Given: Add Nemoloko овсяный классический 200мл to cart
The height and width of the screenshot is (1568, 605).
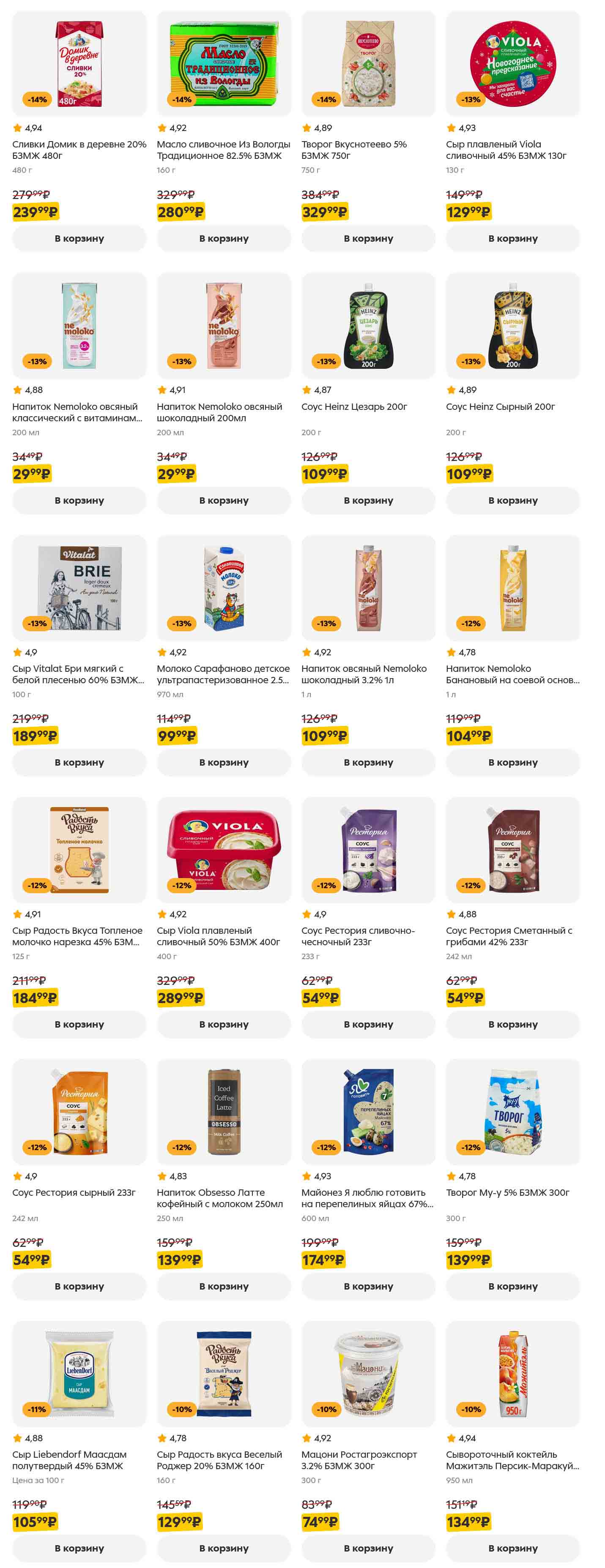Looking at the screenshot, I should 79,500.
